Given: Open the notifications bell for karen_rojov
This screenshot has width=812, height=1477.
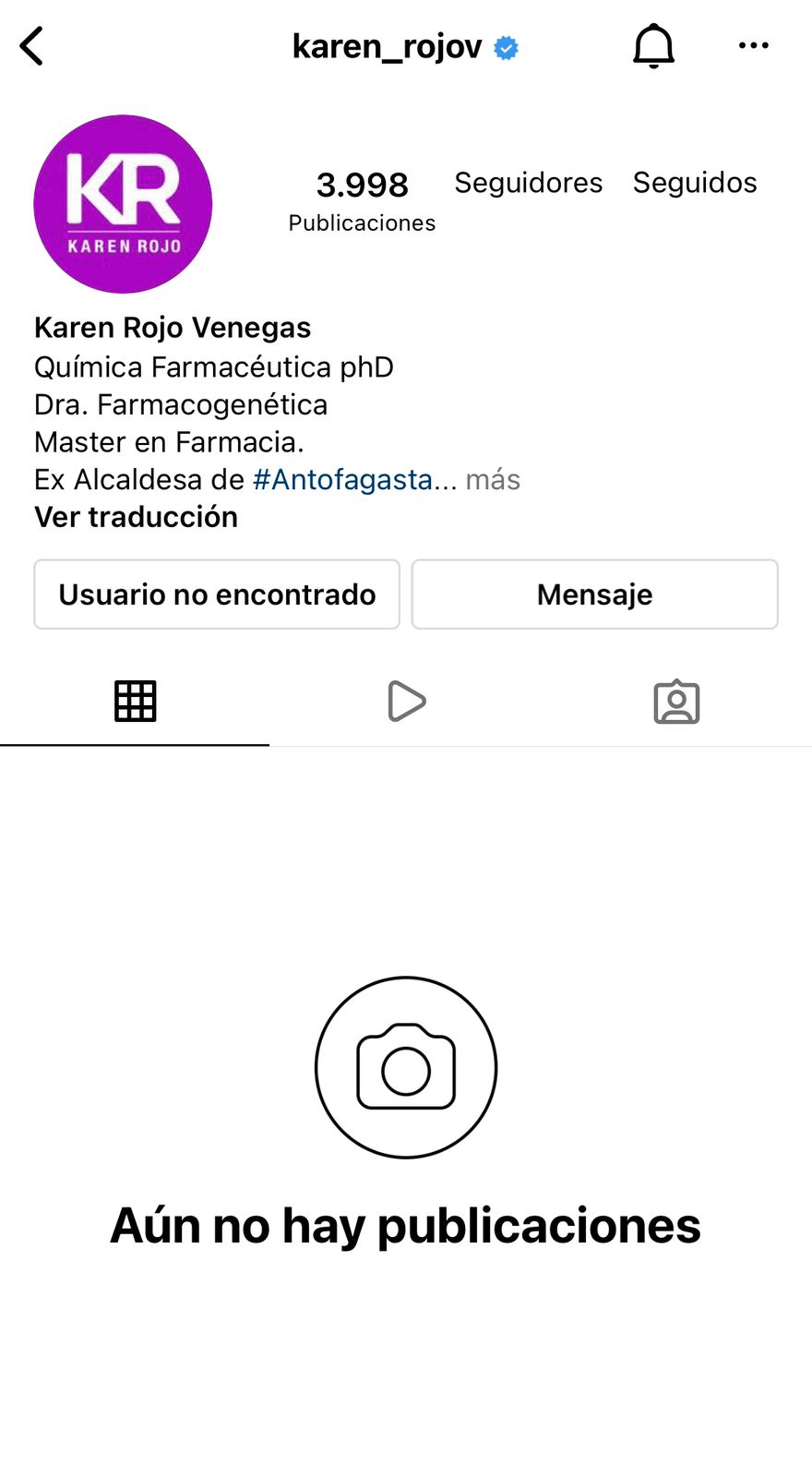Looking at the screenshot, I should tap(653, 46).
